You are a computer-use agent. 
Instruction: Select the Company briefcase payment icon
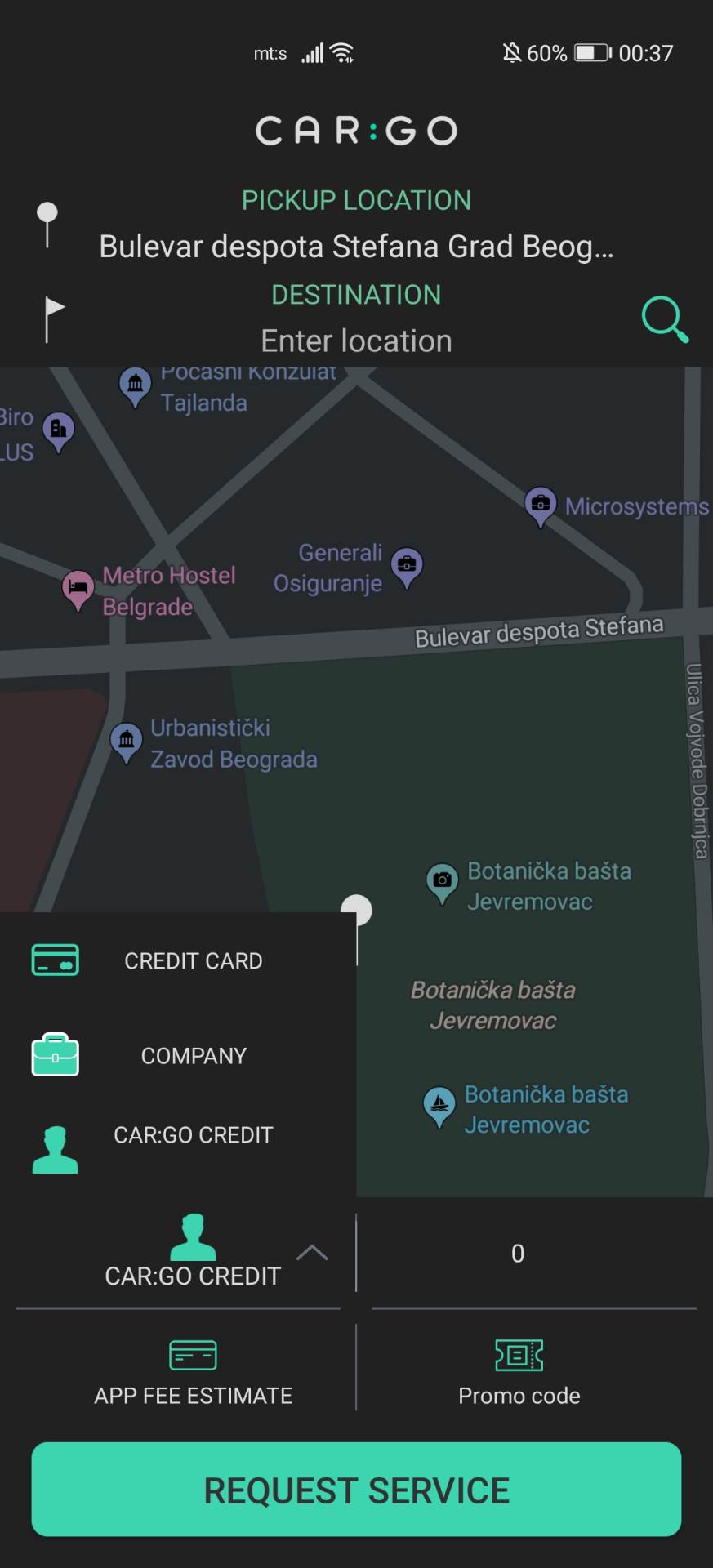pyautogui.click(x=54, y=1055)
